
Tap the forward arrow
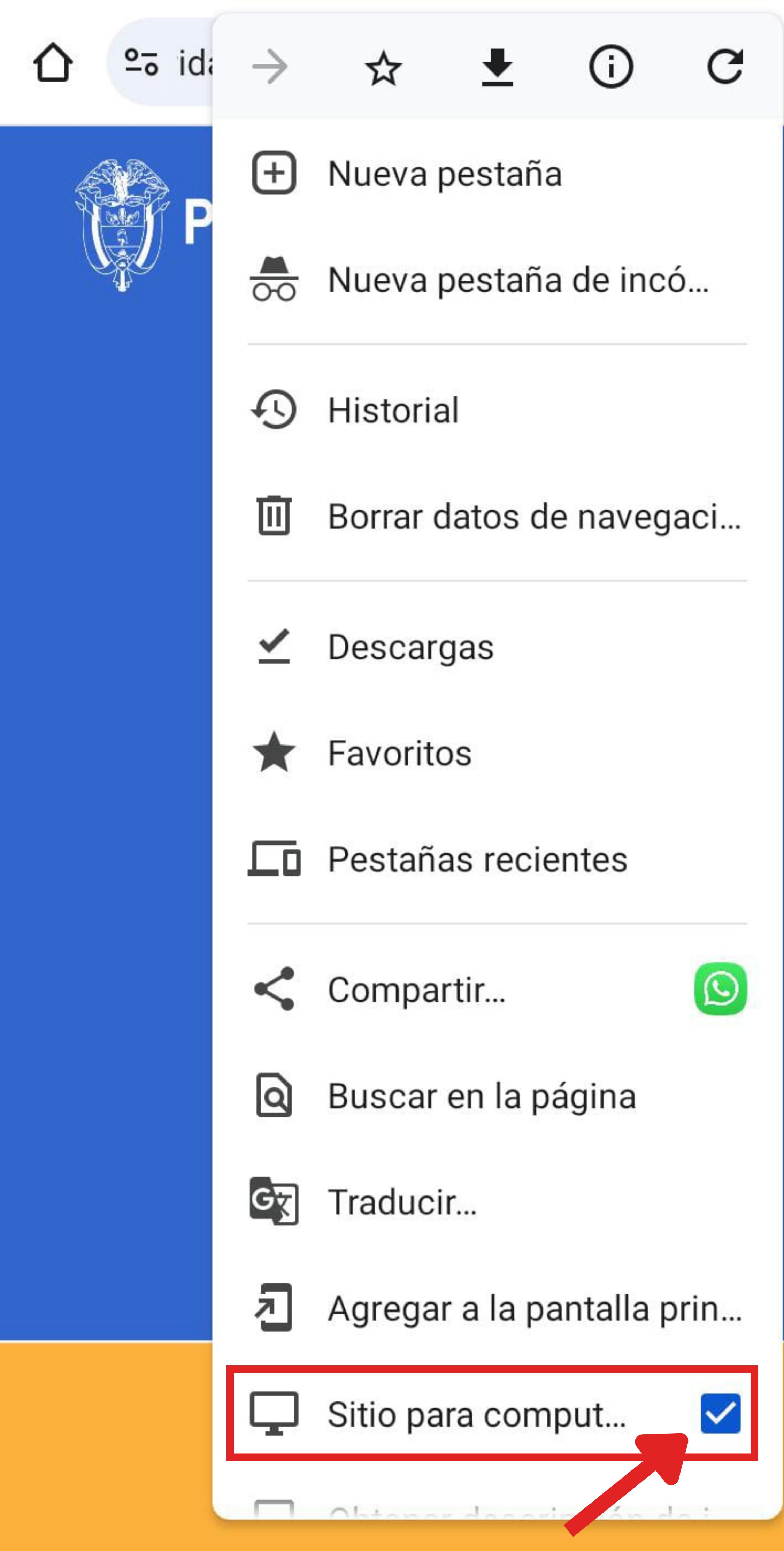click(269, 67)
